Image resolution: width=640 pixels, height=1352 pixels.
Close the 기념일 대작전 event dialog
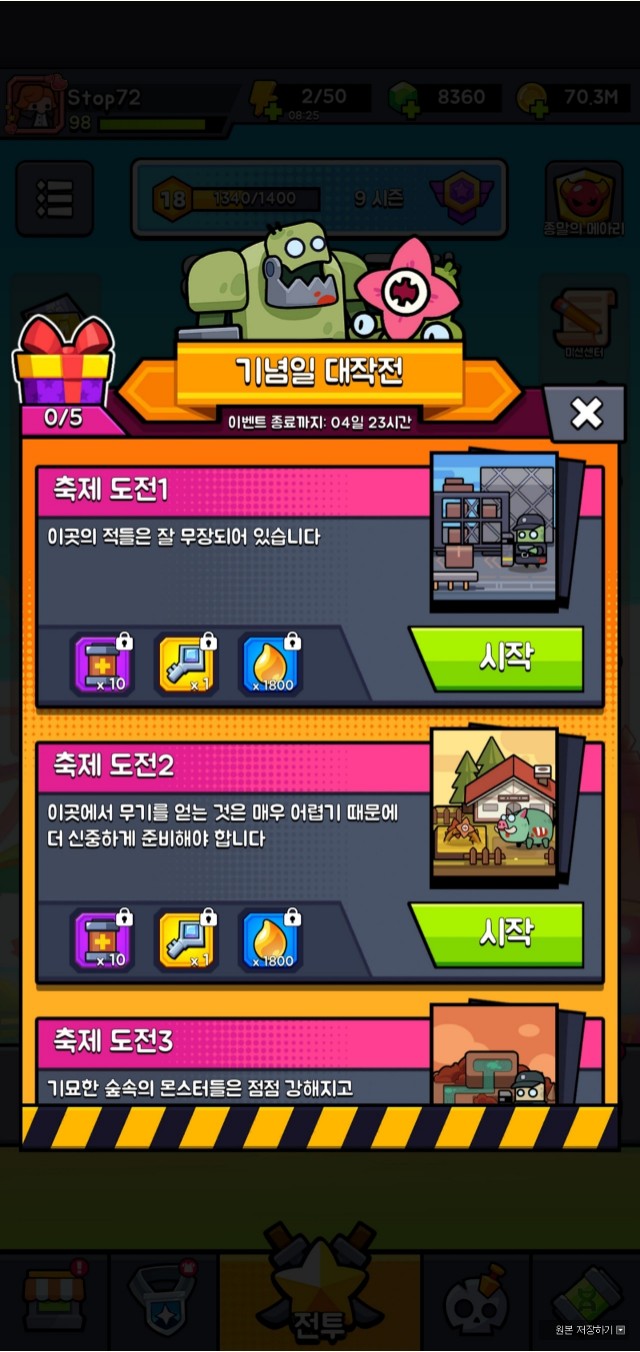pos(586,413)
